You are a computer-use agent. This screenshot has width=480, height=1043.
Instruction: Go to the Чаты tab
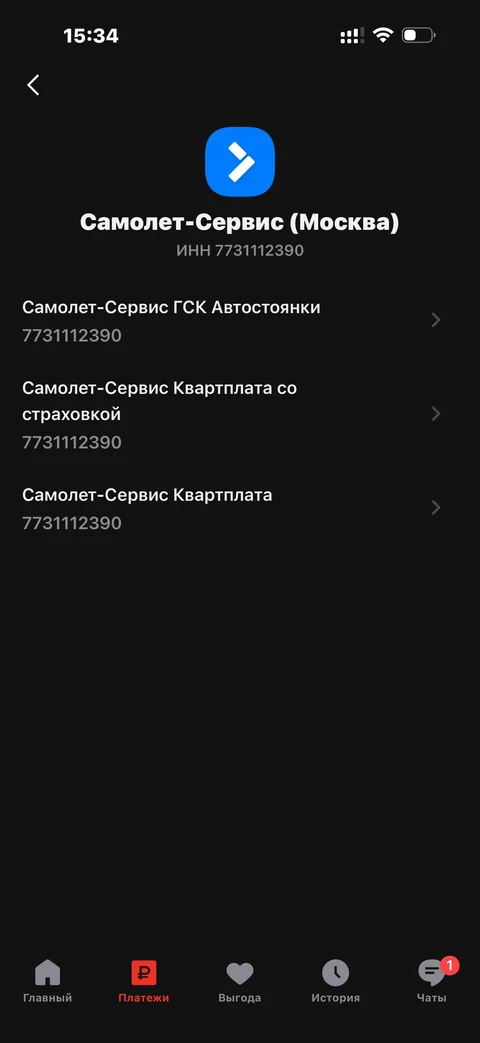pos(432,982)
